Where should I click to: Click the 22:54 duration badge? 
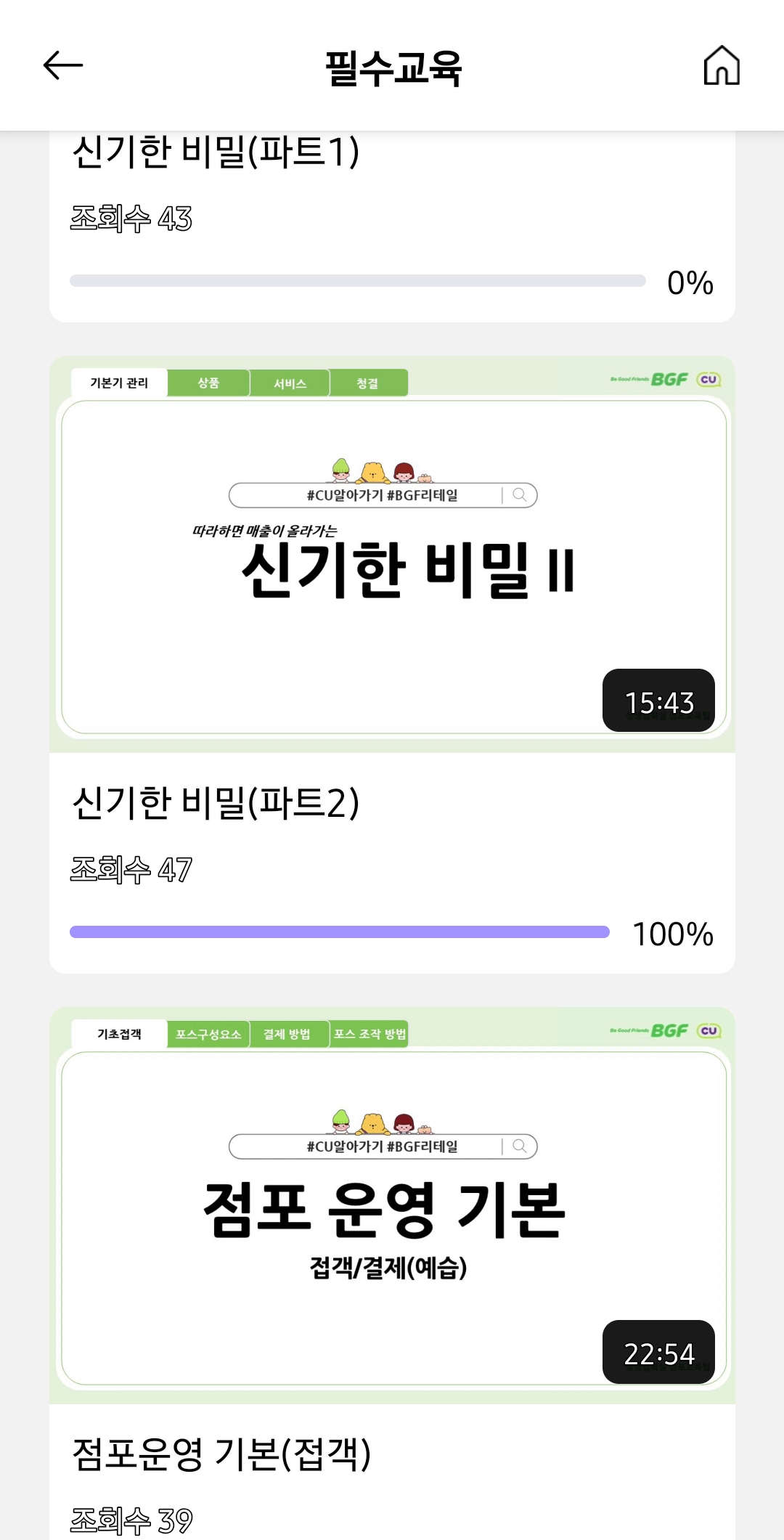coord(658,1352)
